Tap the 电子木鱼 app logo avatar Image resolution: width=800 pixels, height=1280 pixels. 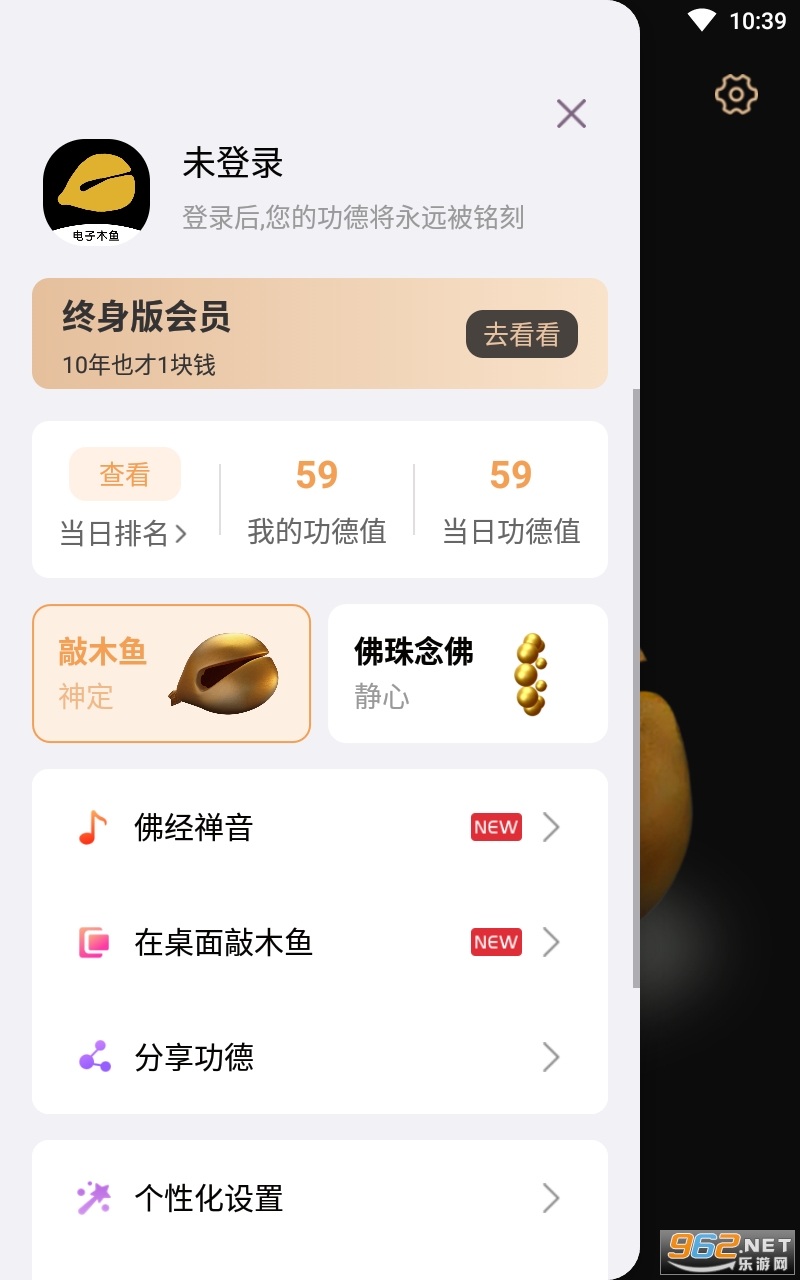tap(95, 191)
